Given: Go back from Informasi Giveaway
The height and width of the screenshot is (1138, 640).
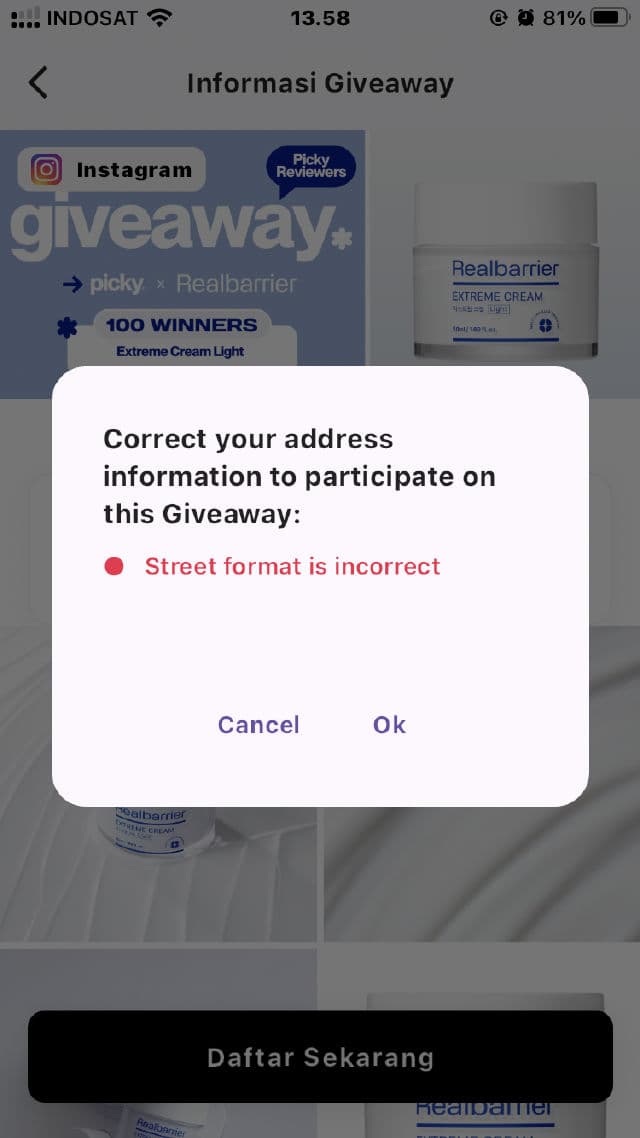Looking at the screenshot, I should coord(38,82).
